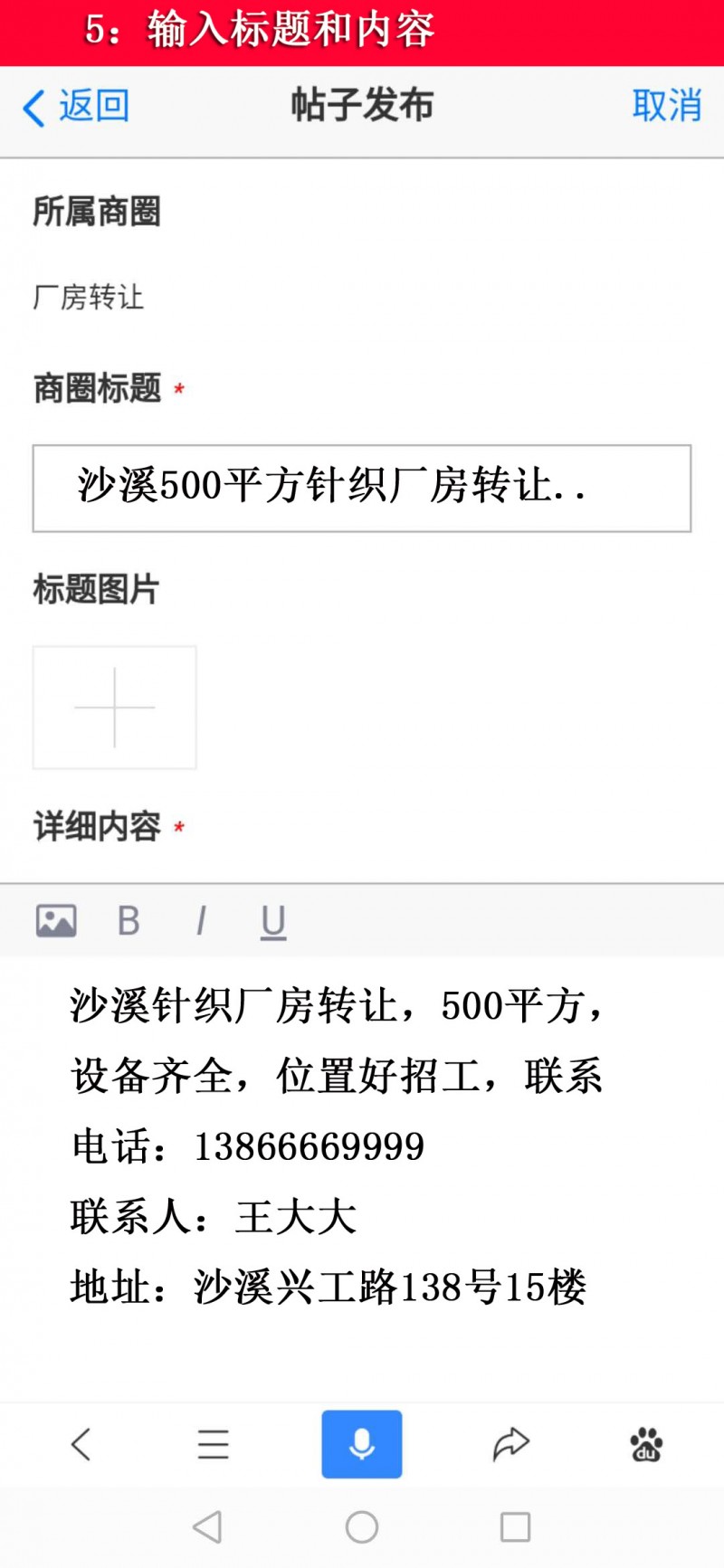
Task: Apply underline formatting
Action: [x=273, y=922]
